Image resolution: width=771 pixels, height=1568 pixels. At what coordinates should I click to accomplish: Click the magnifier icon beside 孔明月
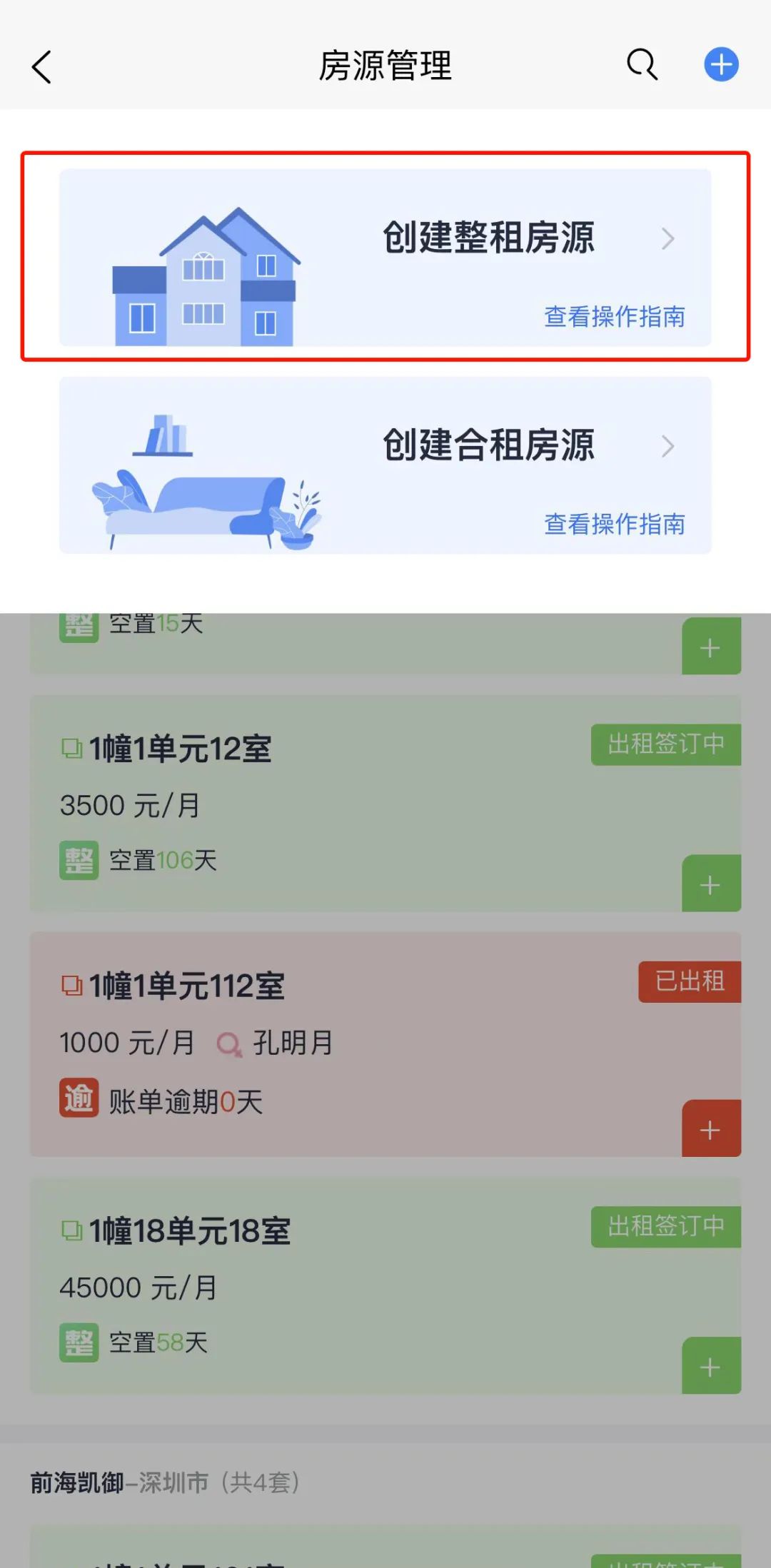click(229, 1042)
